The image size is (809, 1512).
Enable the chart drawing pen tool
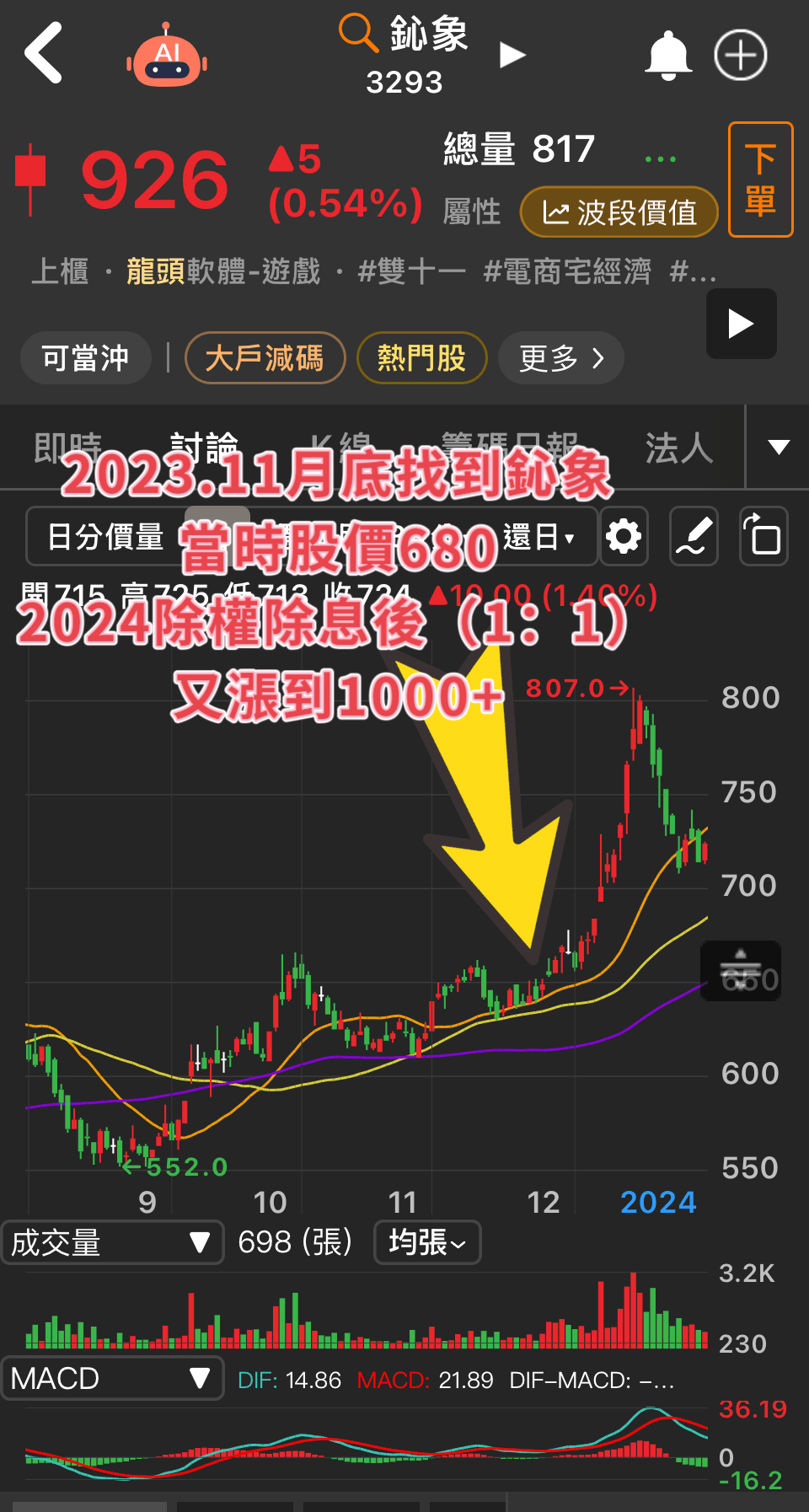(x=693, y=536)
